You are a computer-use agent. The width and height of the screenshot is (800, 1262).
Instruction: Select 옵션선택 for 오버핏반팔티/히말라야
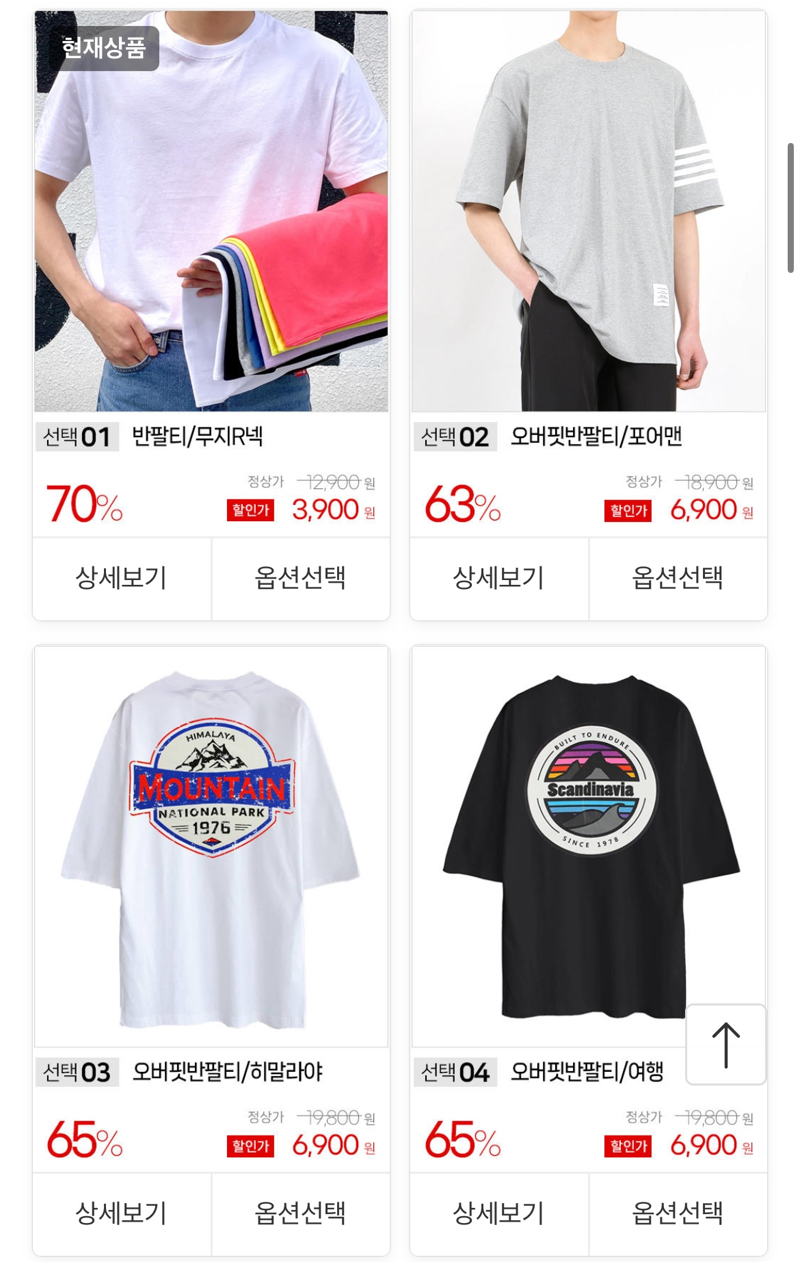coord(300,1213)
